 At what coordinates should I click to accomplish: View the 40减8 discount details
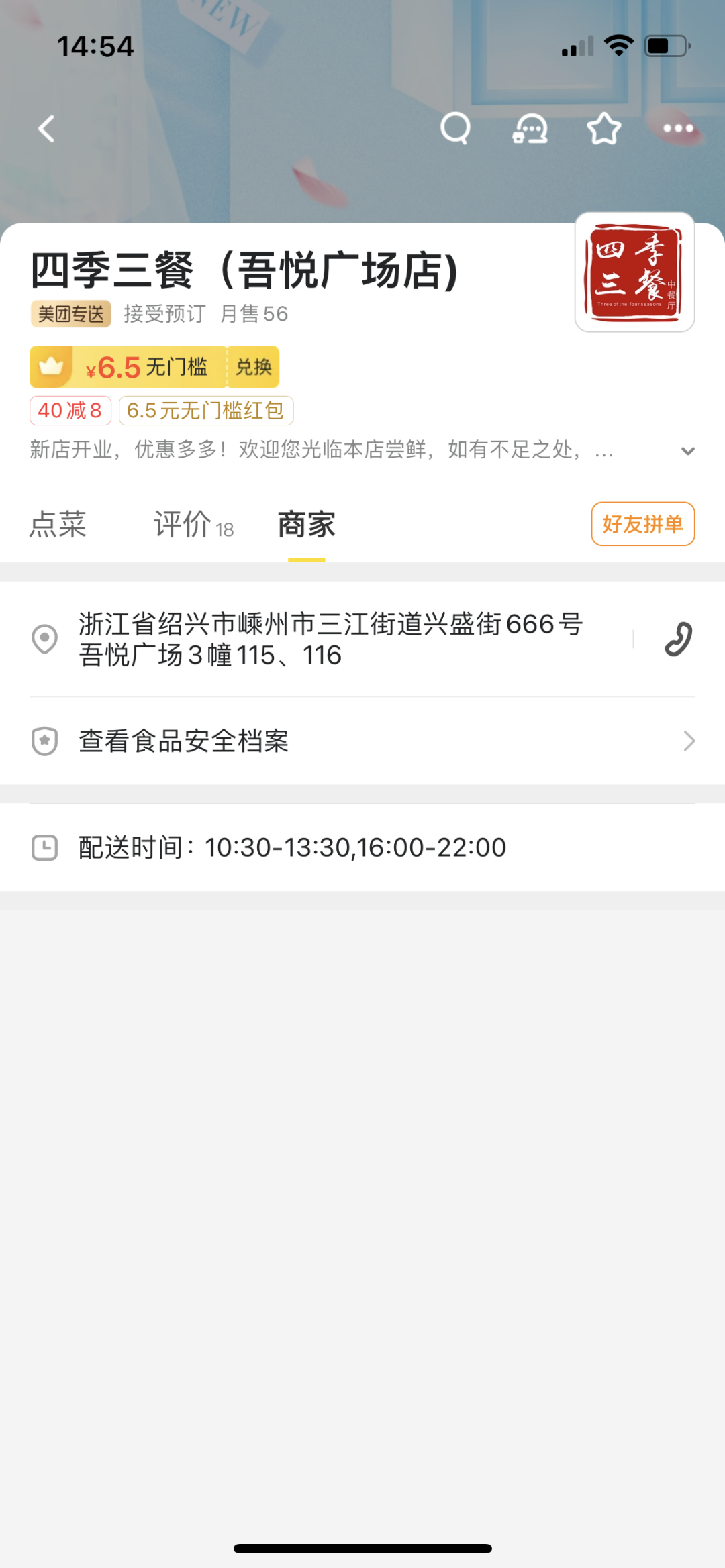(70, 411)
